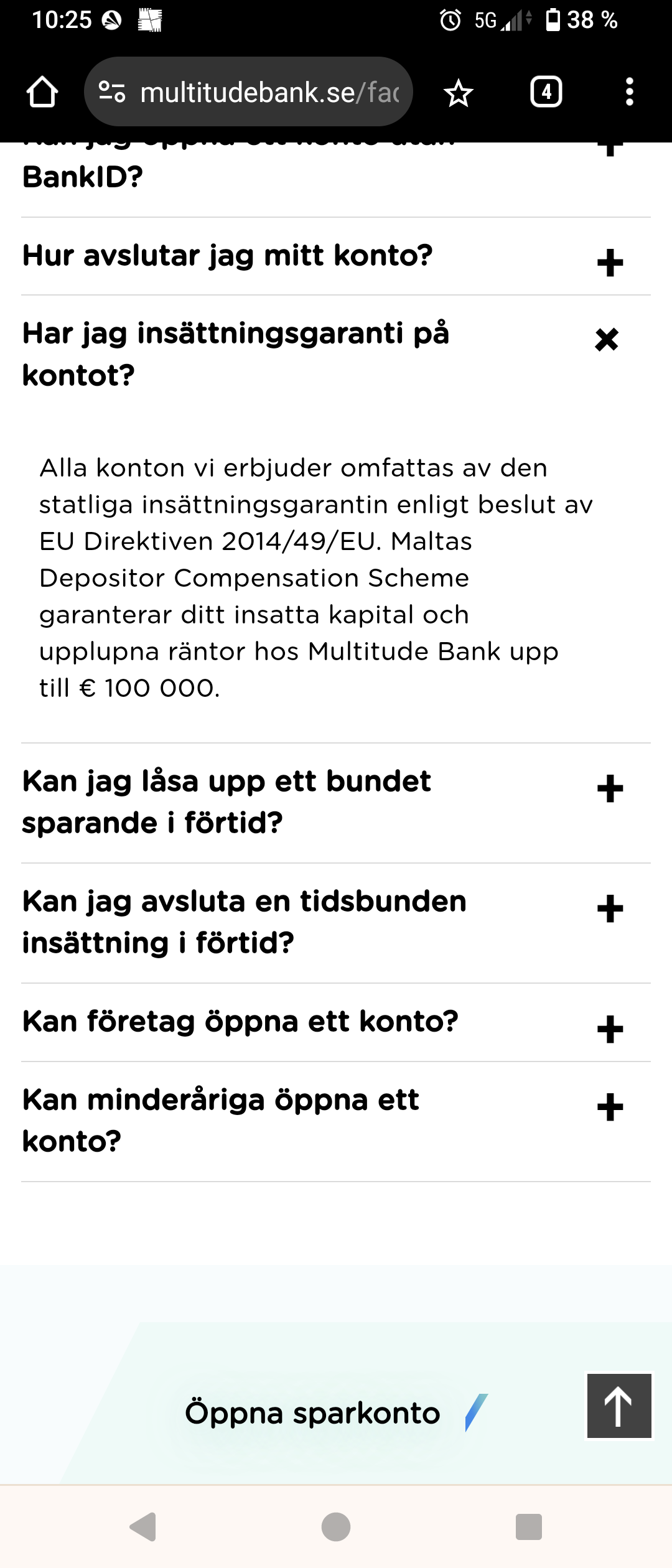Collapse the insättningsgaranti answer
The image size is (672, 1568).
(607, 340)
